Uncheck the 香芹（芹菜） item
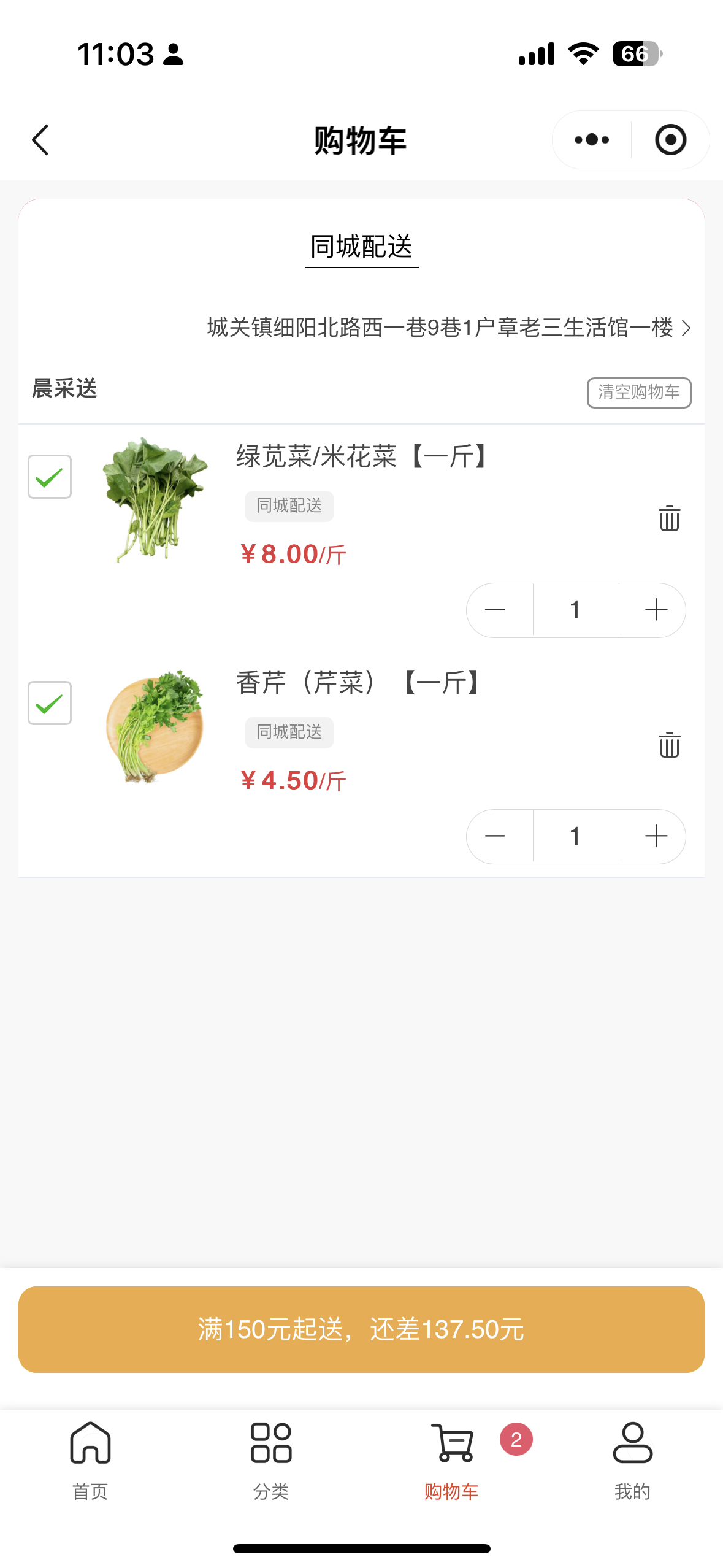The width and height of the screenshot is (723, 1568). coord(50,703)
